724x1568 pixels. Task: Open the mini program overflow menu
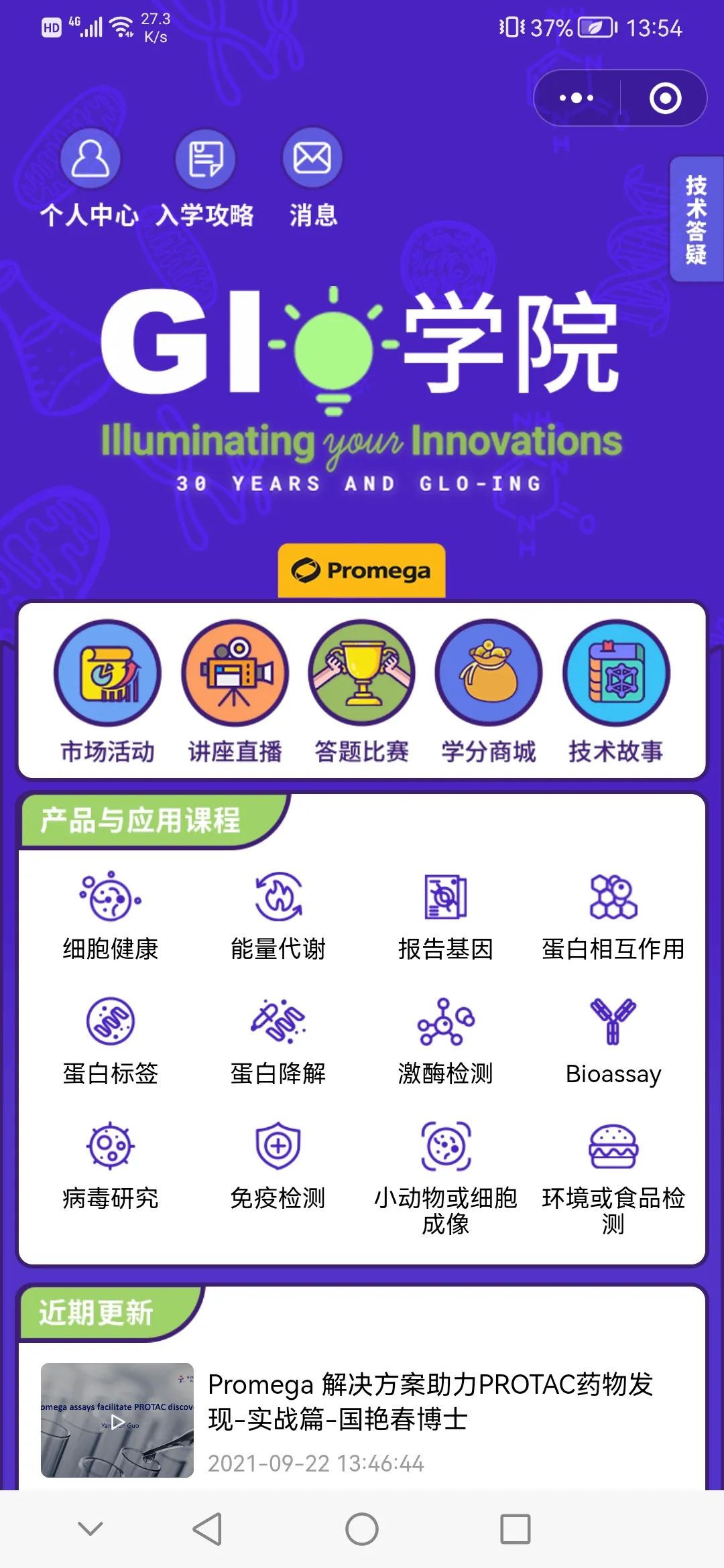[577, 98]
